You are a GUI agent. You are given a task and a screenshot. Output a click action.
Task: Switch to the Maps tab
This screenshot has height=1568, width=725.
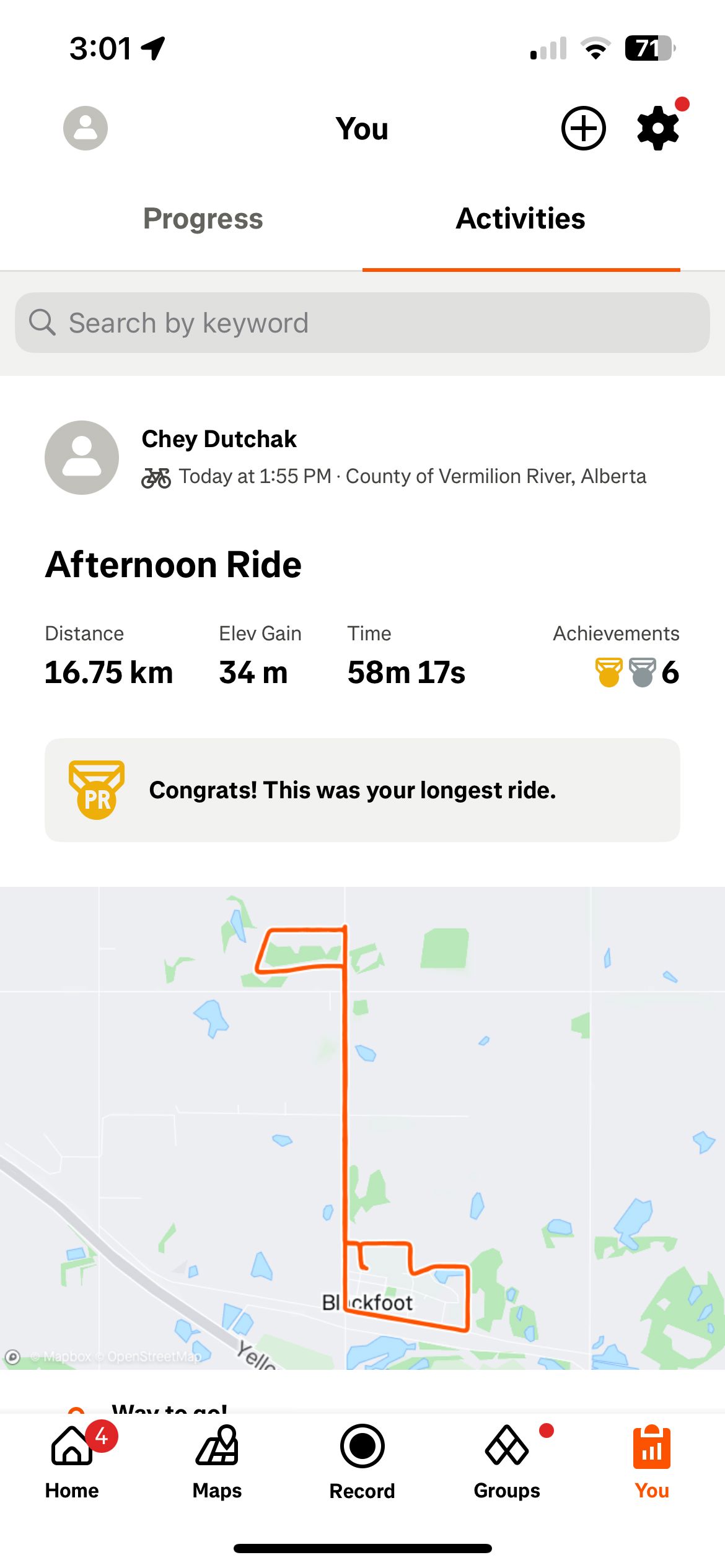217,1461
